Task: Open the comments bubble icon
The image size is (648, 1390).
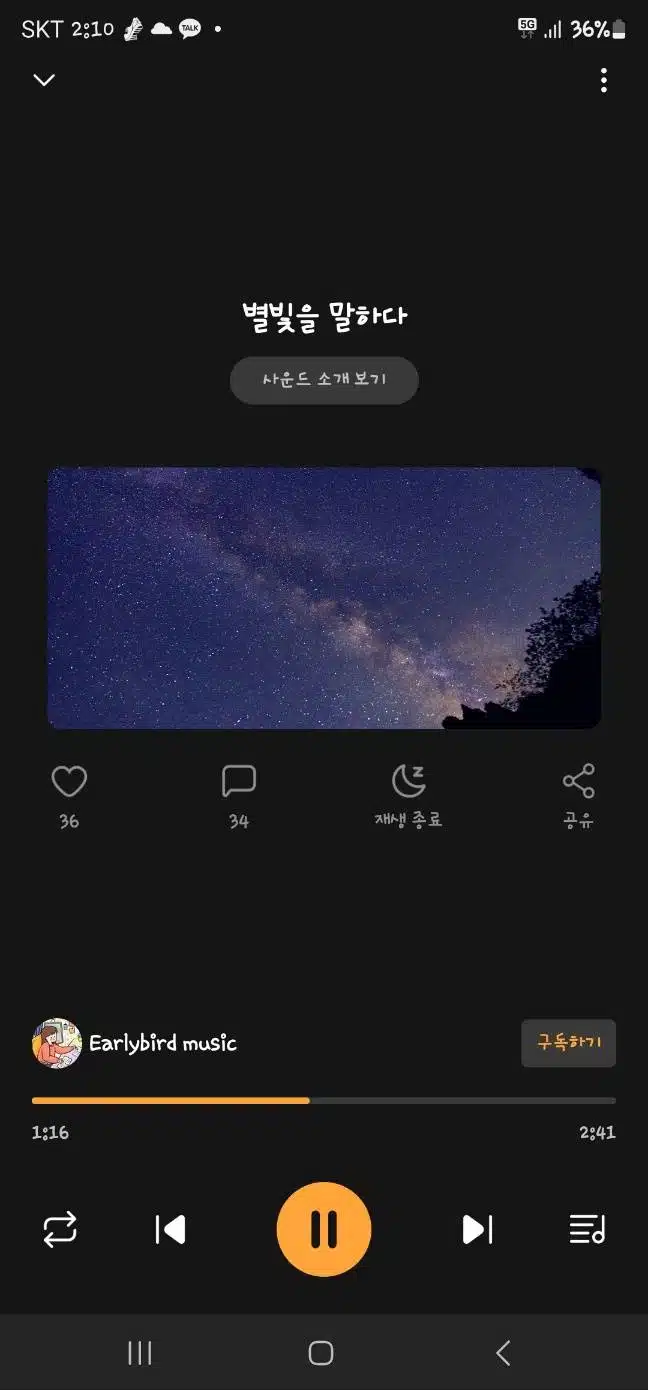Action: [239, 781]
